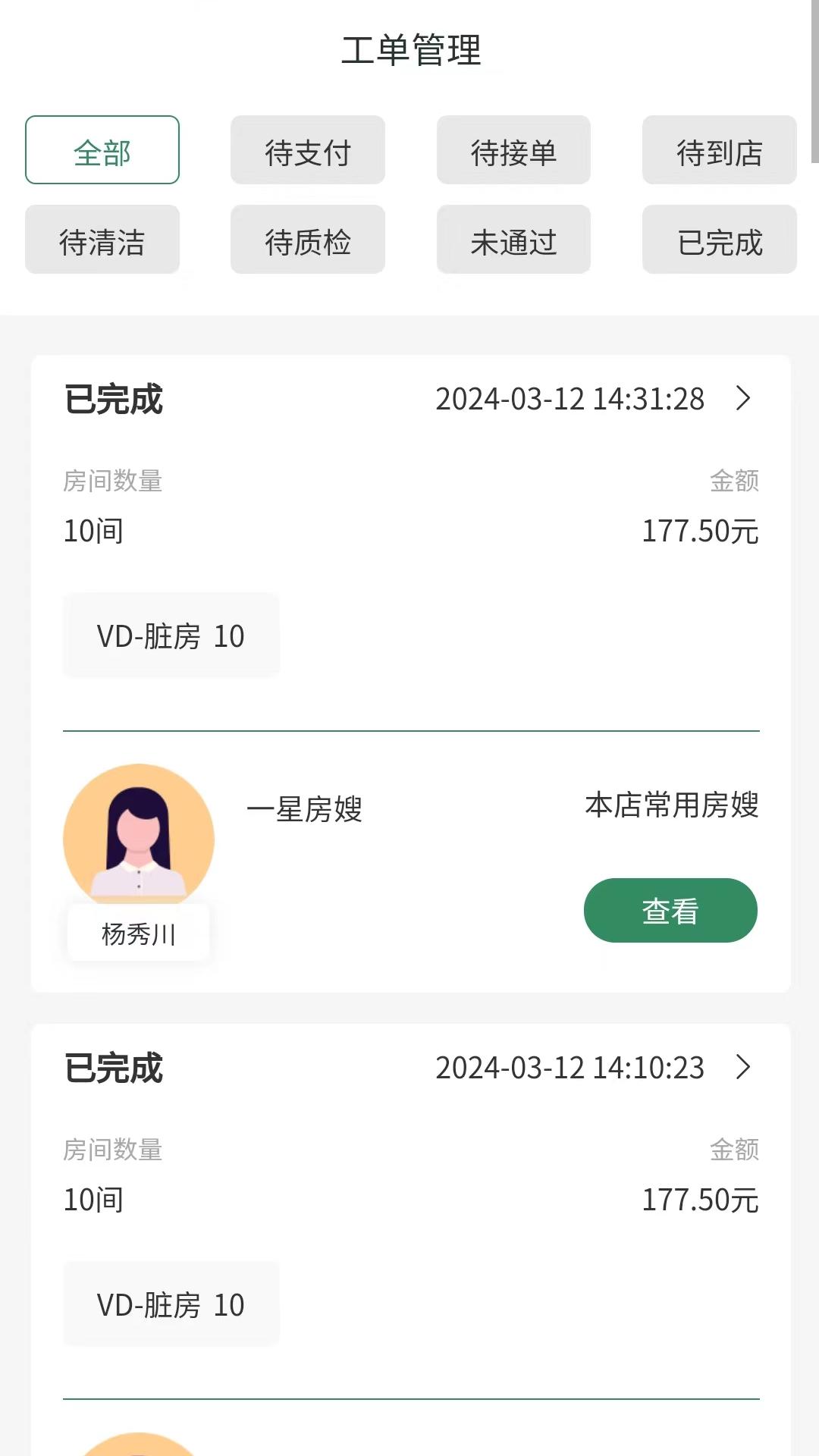Select the 待质检 filter
The width and height of the screenshot is (819, 1456).
tap(307, 240)
